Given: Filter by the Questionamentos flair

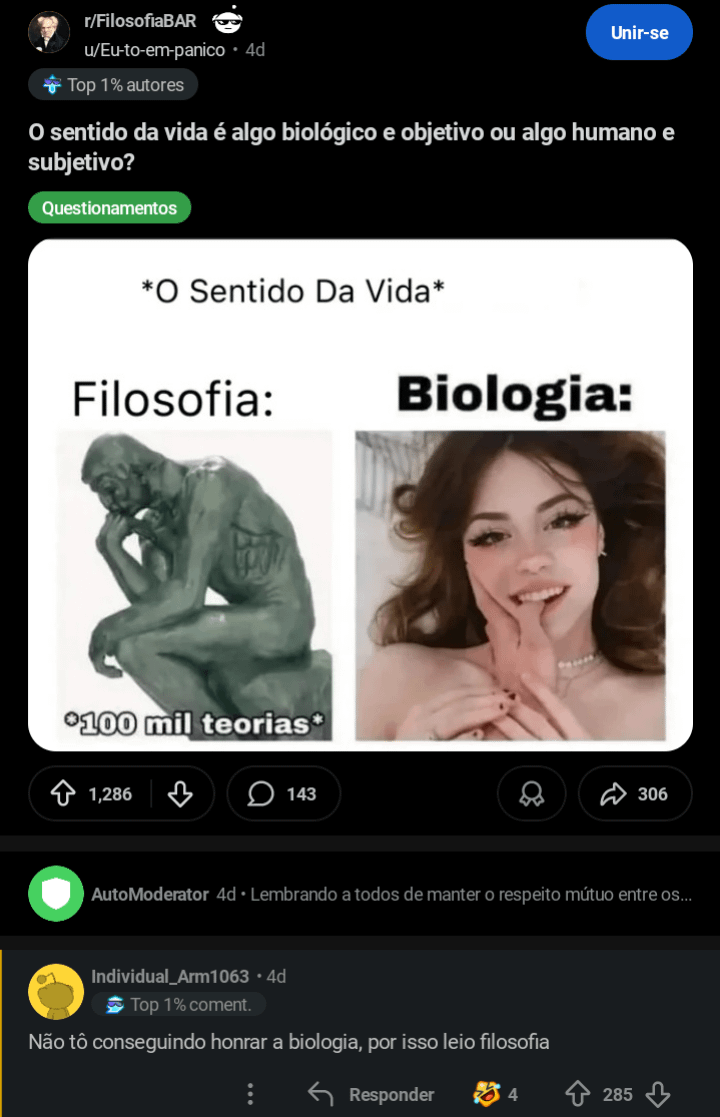Looking at the screenshot, I should 109,208.
